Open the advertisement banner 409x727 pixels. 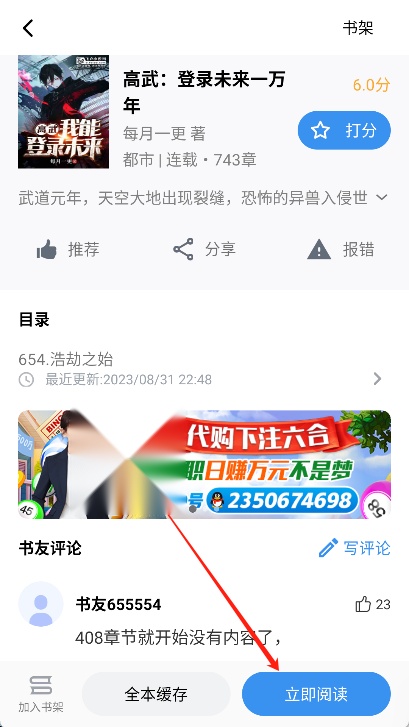pos(204,464)
